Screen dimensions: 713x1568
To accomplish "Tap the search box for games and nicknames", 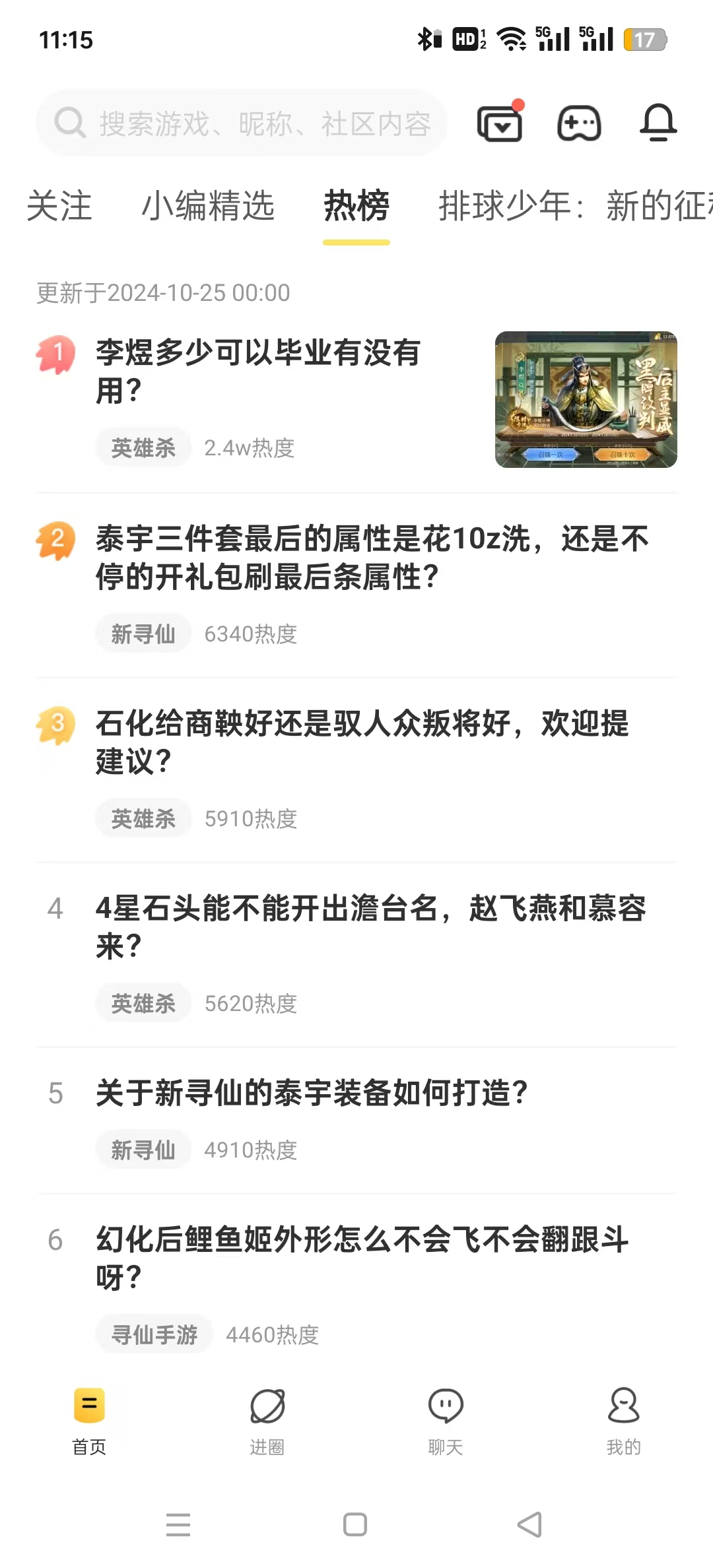I will point(242,123).
